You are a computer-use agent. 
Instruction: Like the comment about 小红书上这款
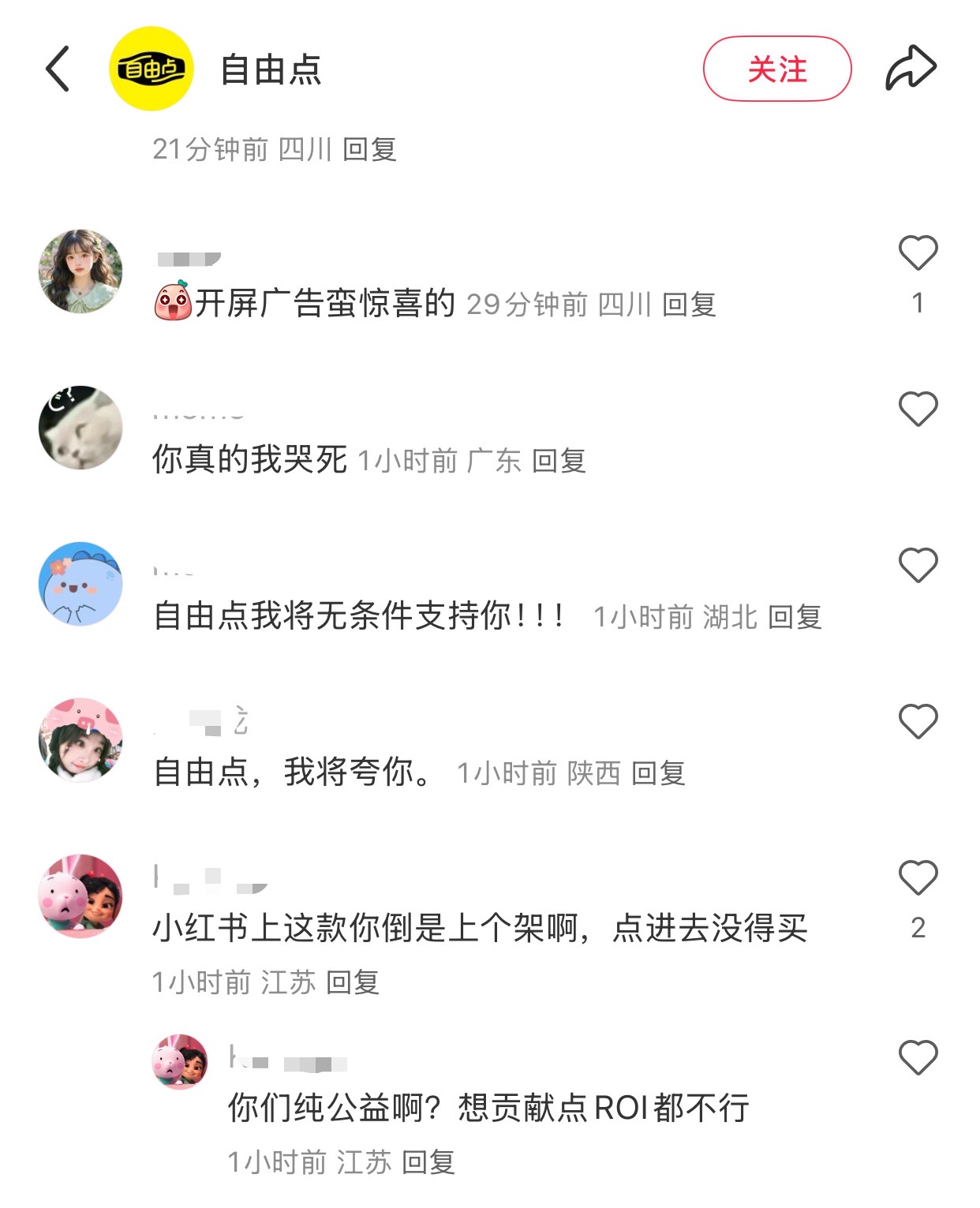coord(918,878)
